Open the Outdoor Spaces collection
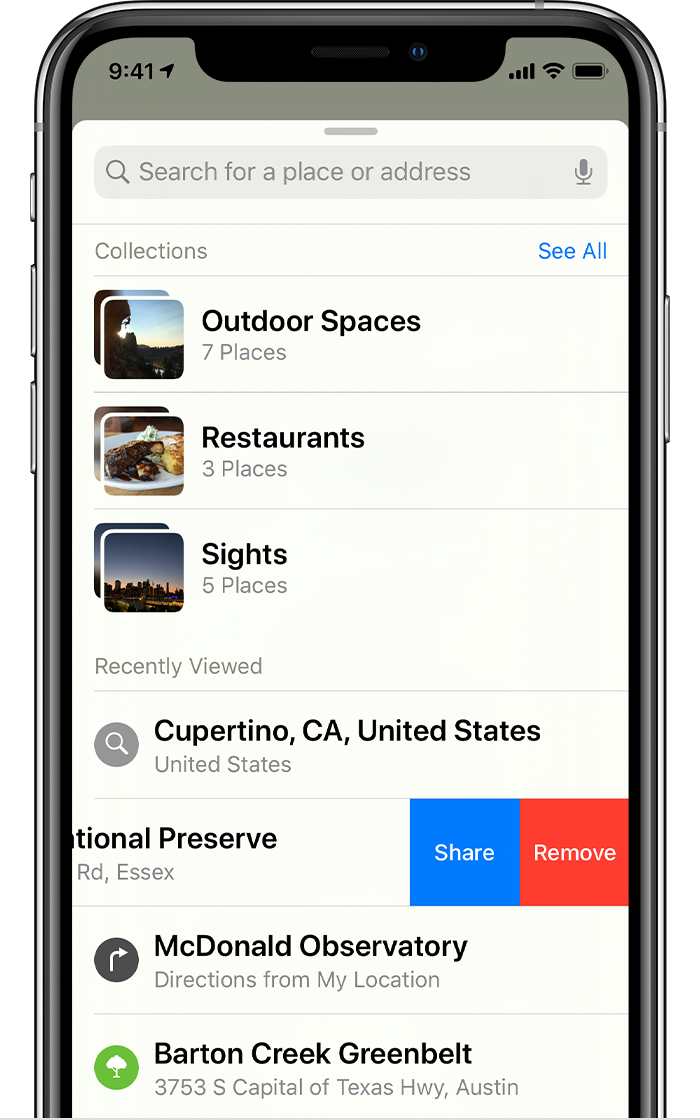 (310, 335)
